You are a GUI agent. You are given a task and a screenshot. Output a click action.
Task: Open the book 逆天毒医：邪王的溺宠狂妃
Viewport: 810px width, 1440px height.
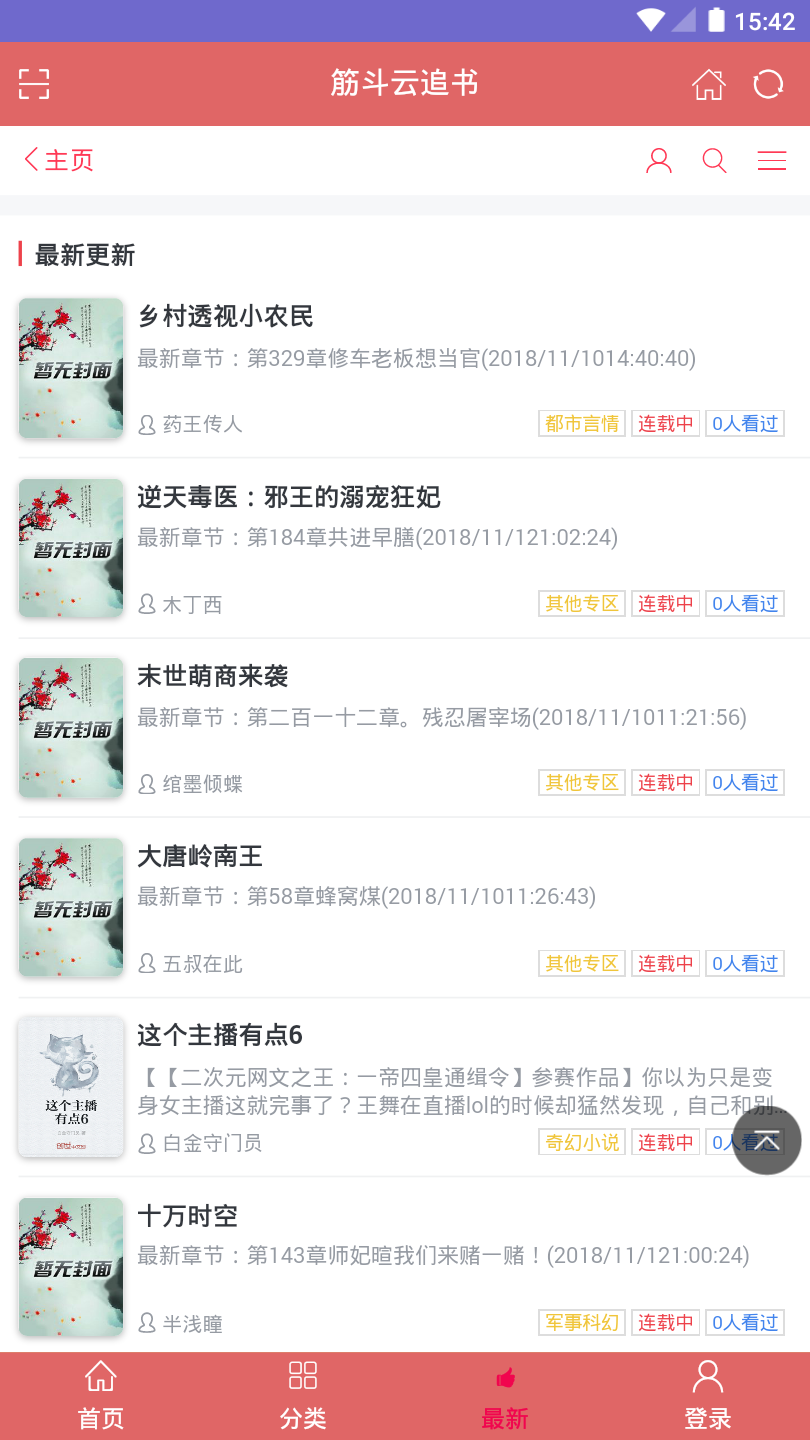[x=289, y=497]
